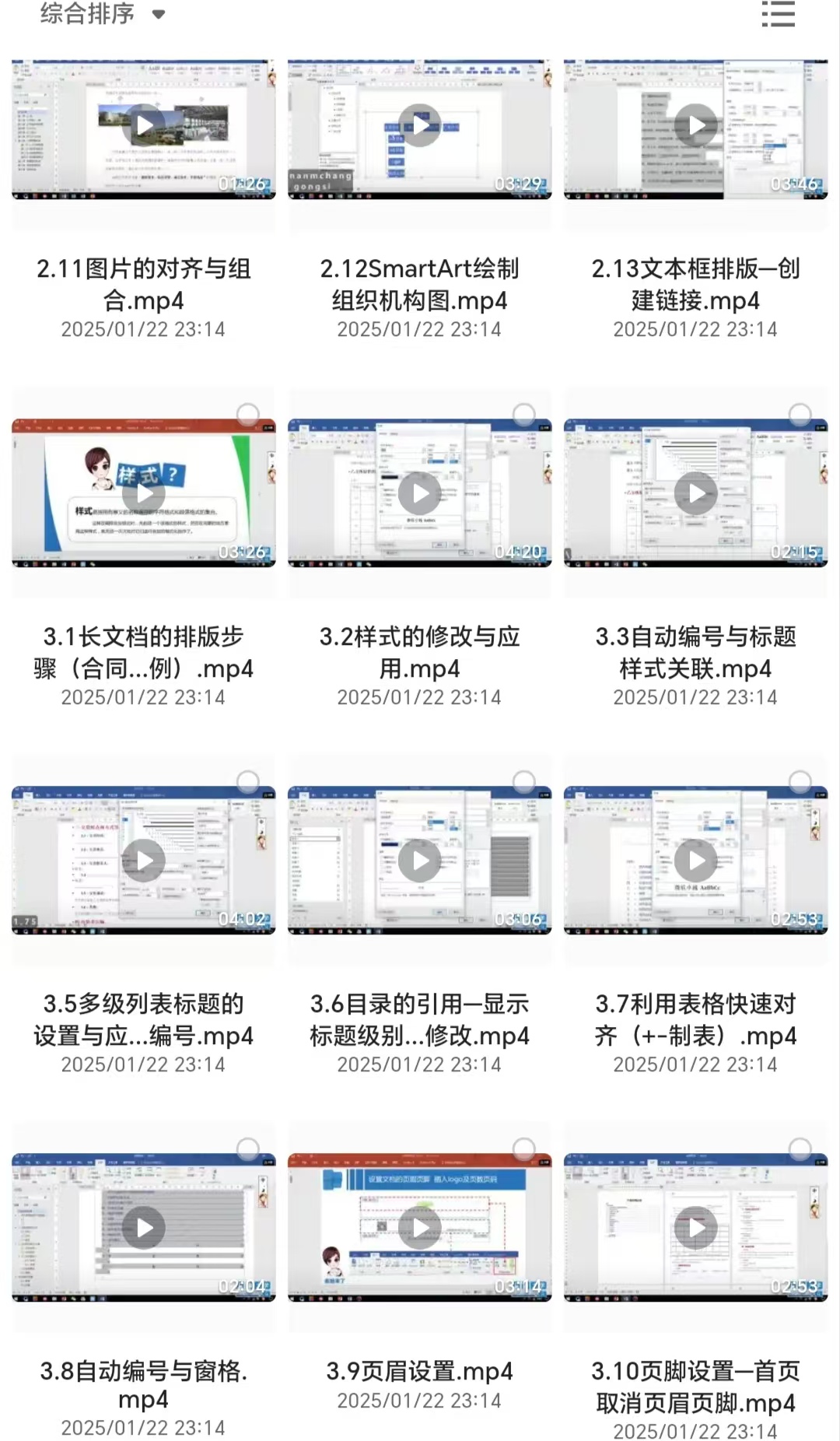Viewport: 840px width, 1441px height.
Task: Tick the circle on 3.10页脚设置 video
Action: tap(800, 1148)
